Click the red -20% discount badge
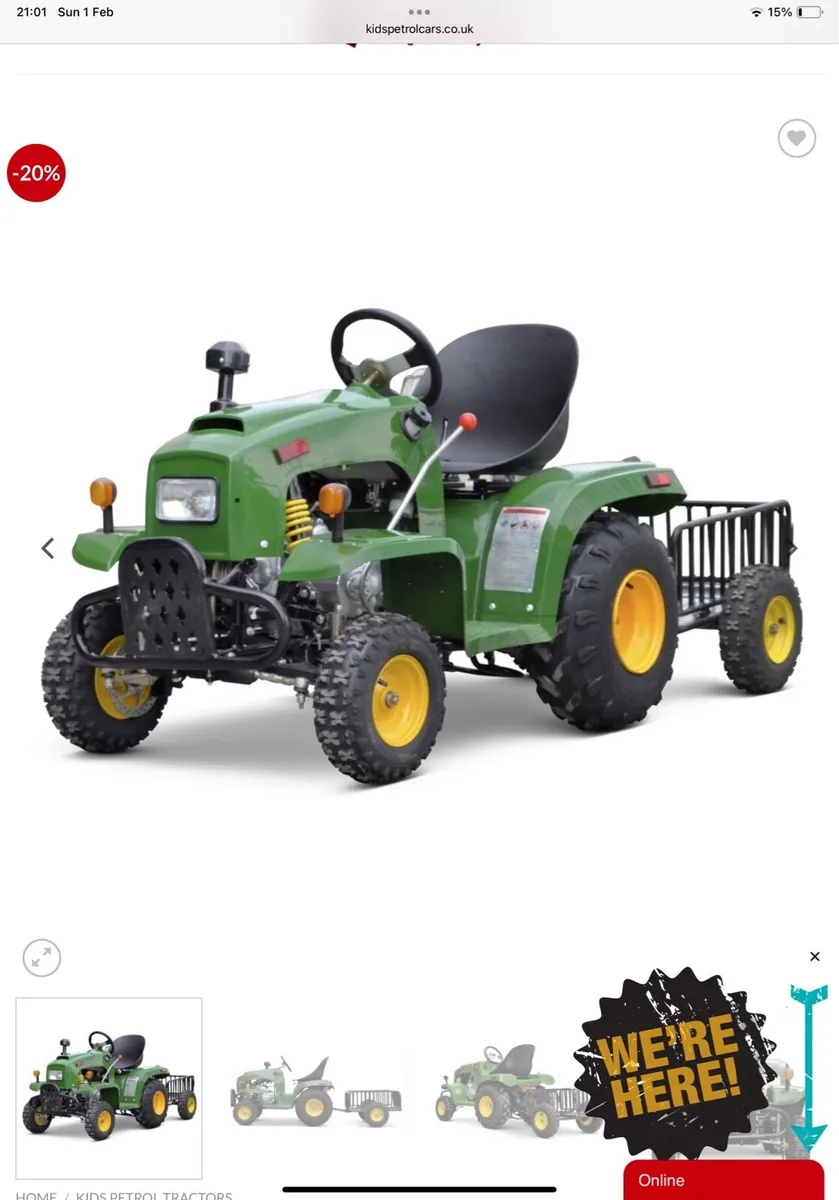 [x=36, y=173]
